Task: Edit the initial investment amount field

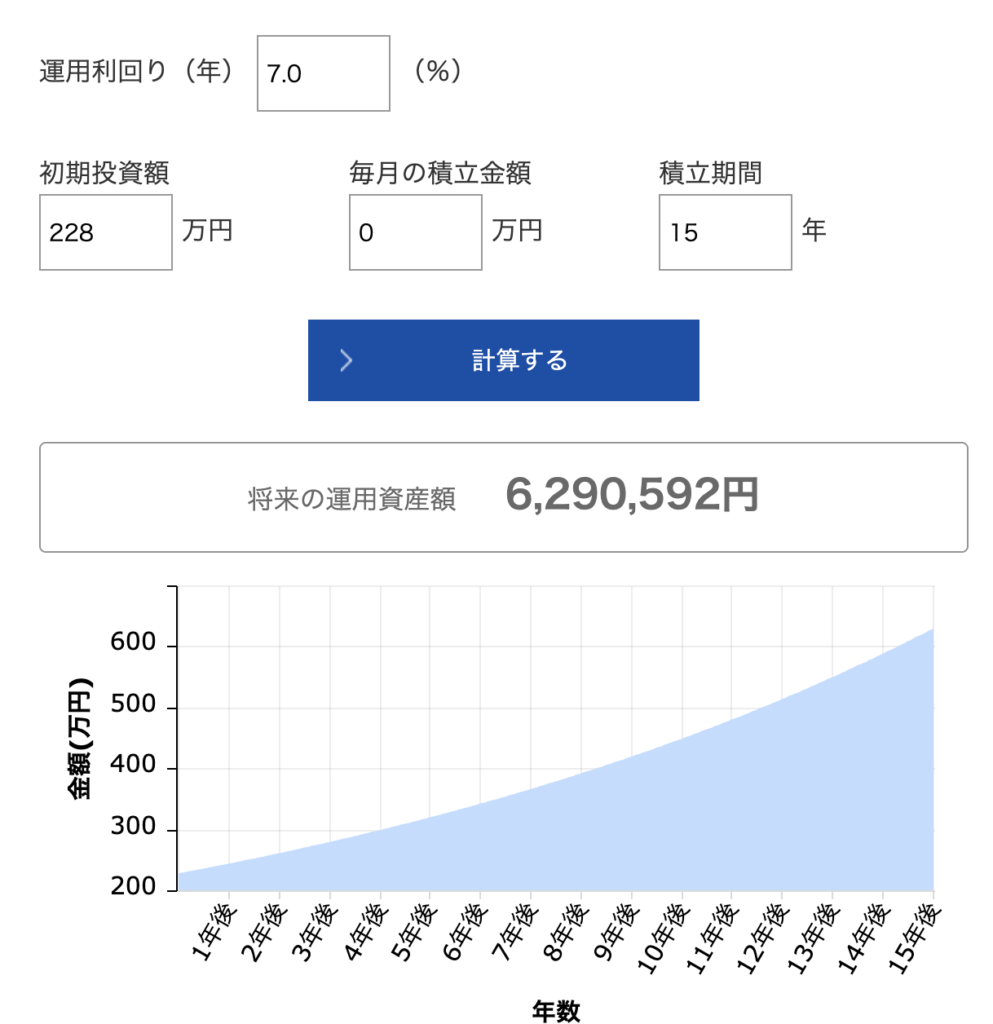Action: coord(106,233)
